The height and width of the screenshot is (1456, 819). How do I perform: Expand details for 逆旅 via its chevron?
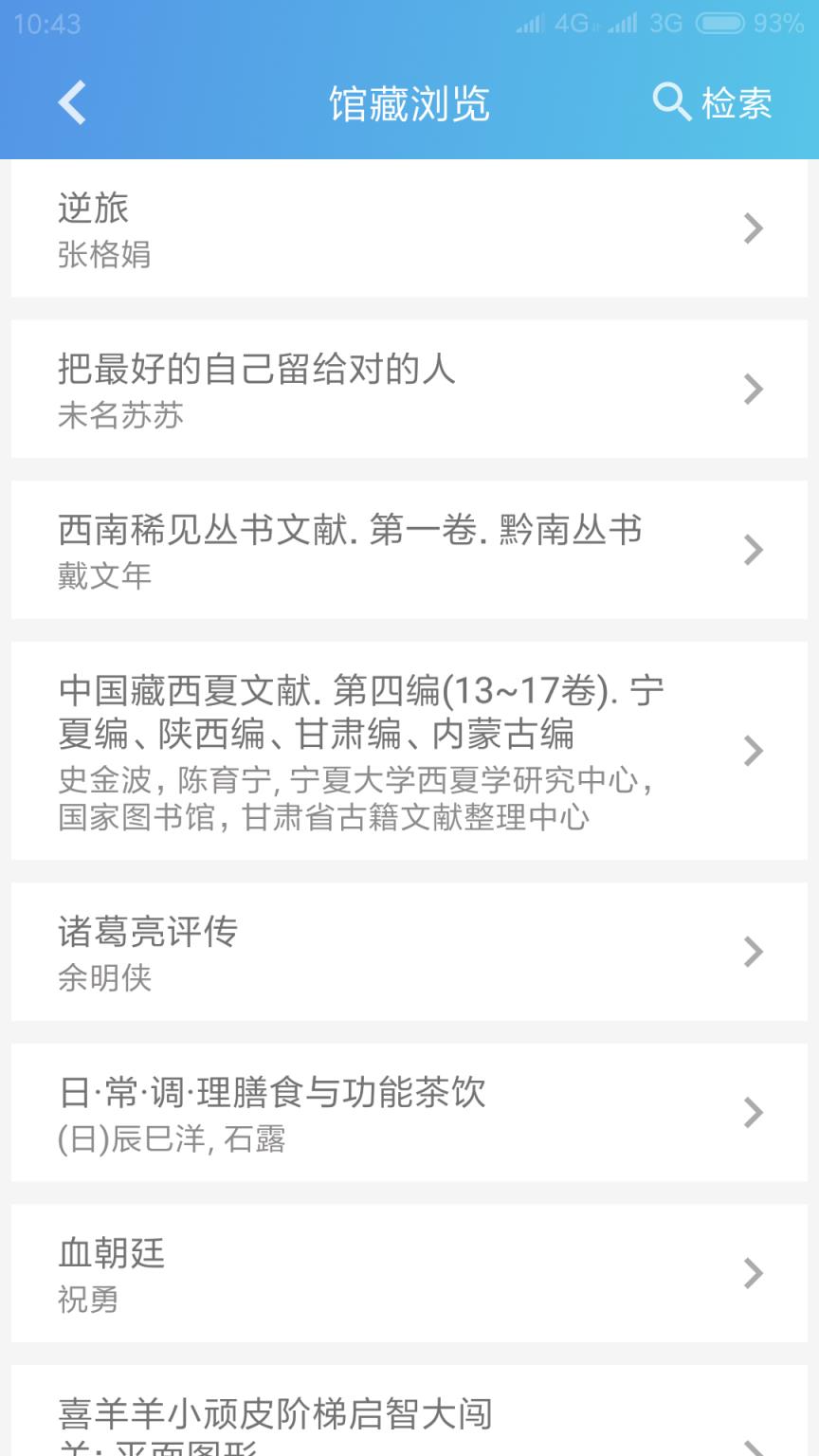752,227
